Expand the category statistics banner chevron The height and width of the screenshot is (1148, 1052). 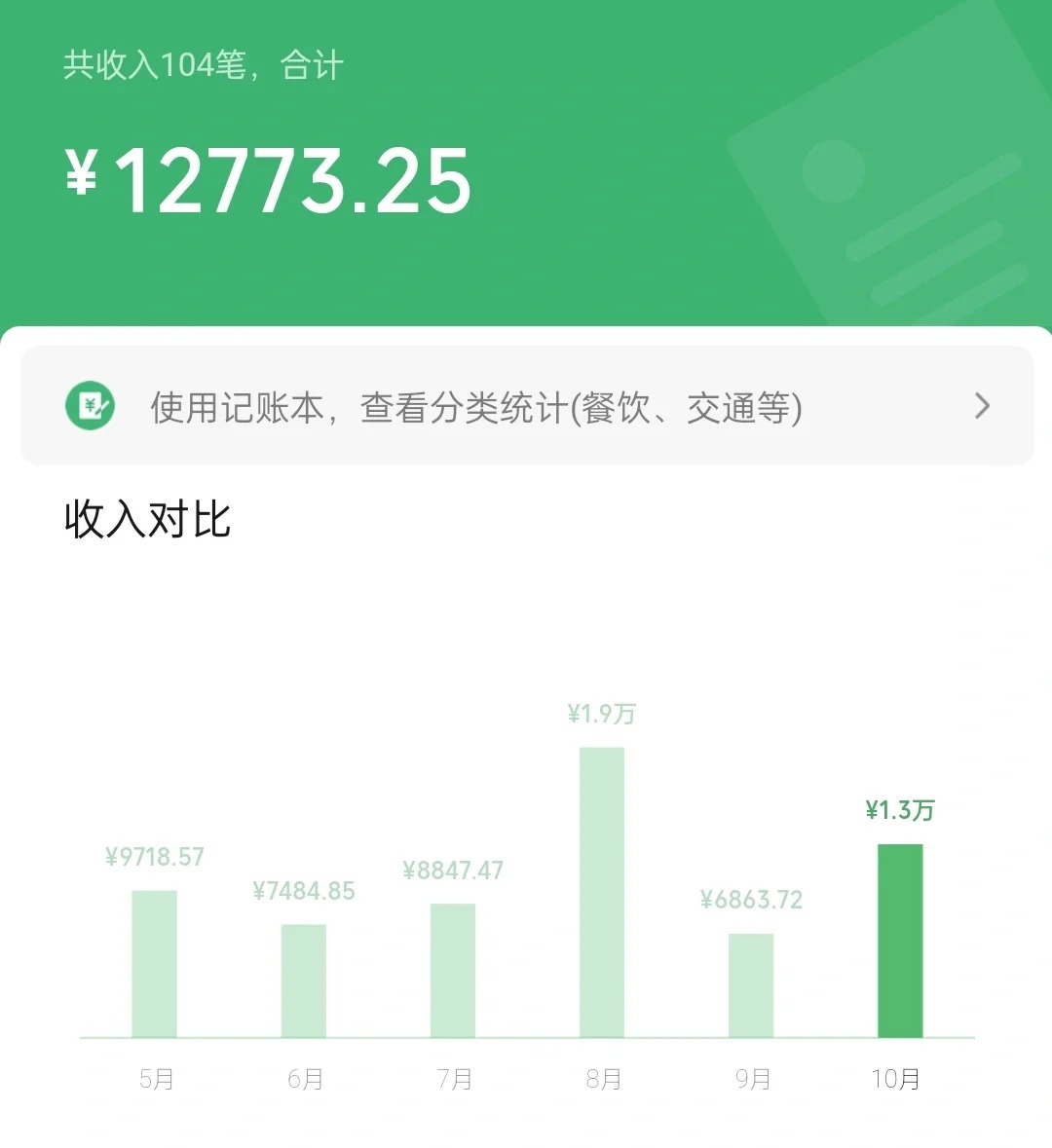click(x=982, y=406)
